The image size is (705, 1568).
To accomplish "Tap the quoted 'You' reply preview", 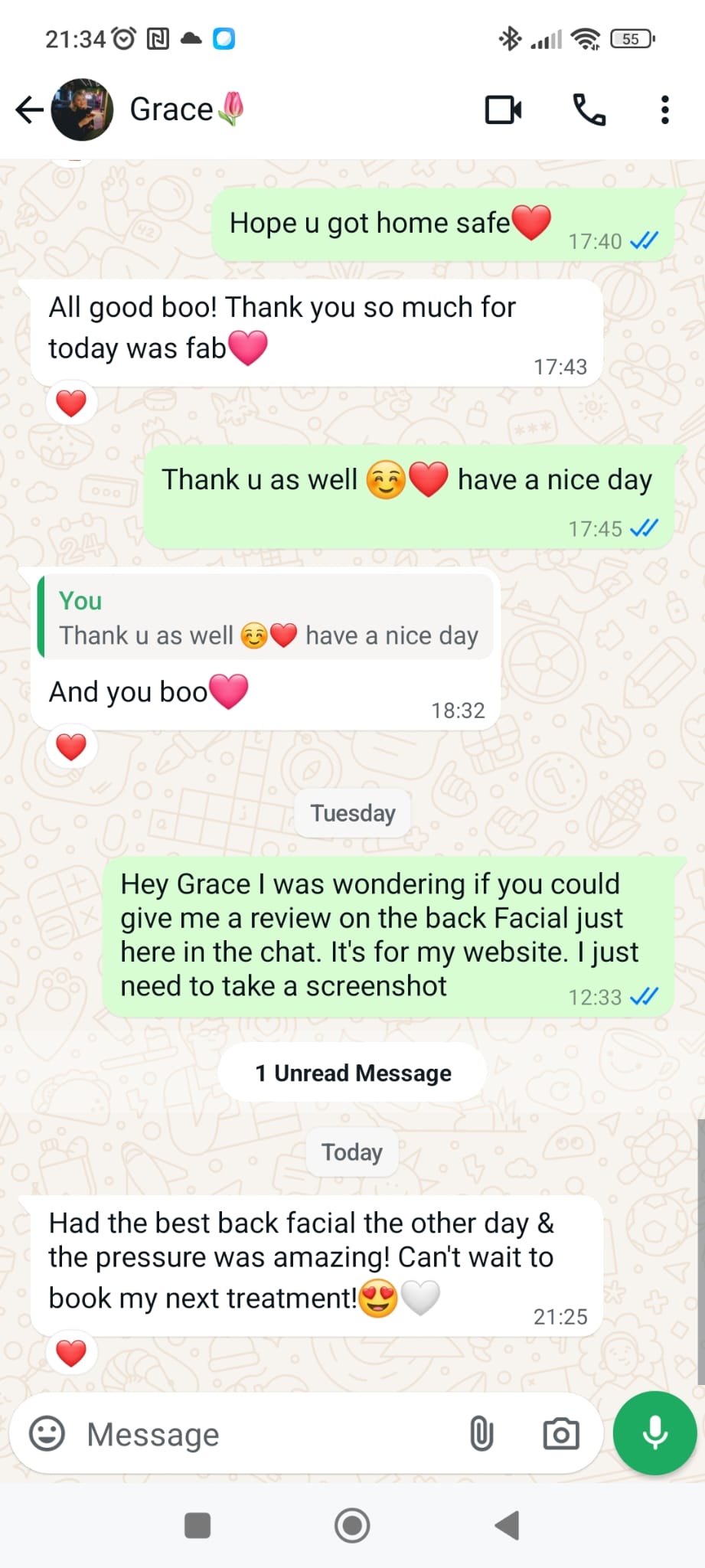I will [265, 617].
